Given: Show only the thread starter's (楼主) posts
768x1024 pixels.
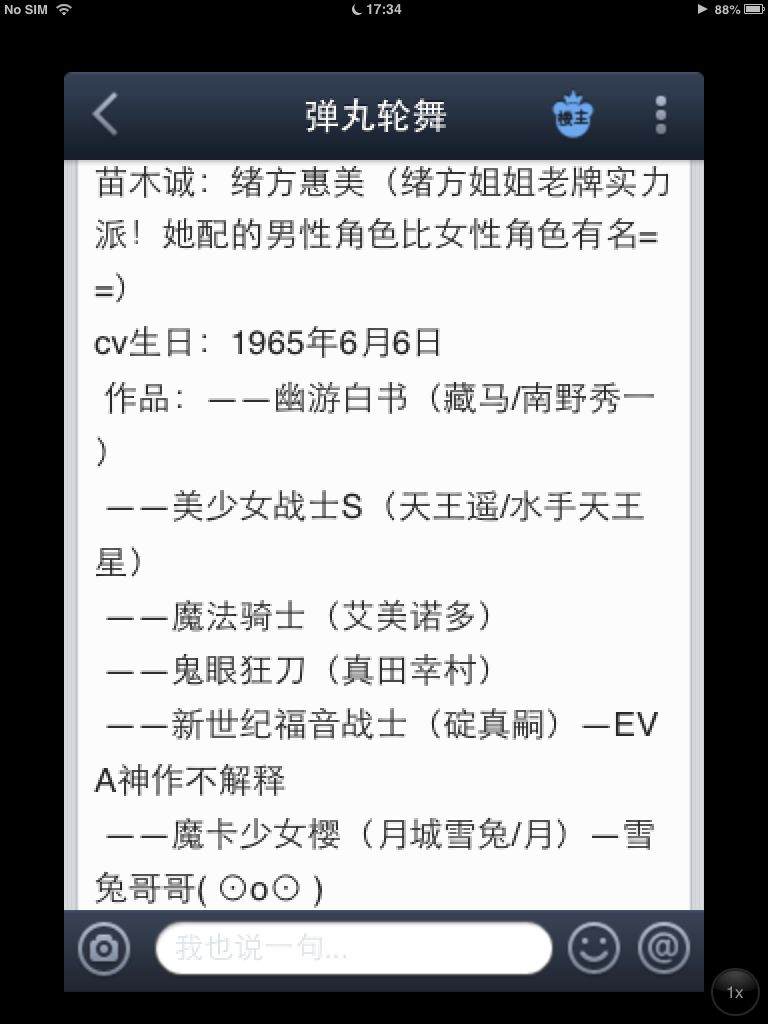Looking at the screenshot, I should [x=573, y=115].
